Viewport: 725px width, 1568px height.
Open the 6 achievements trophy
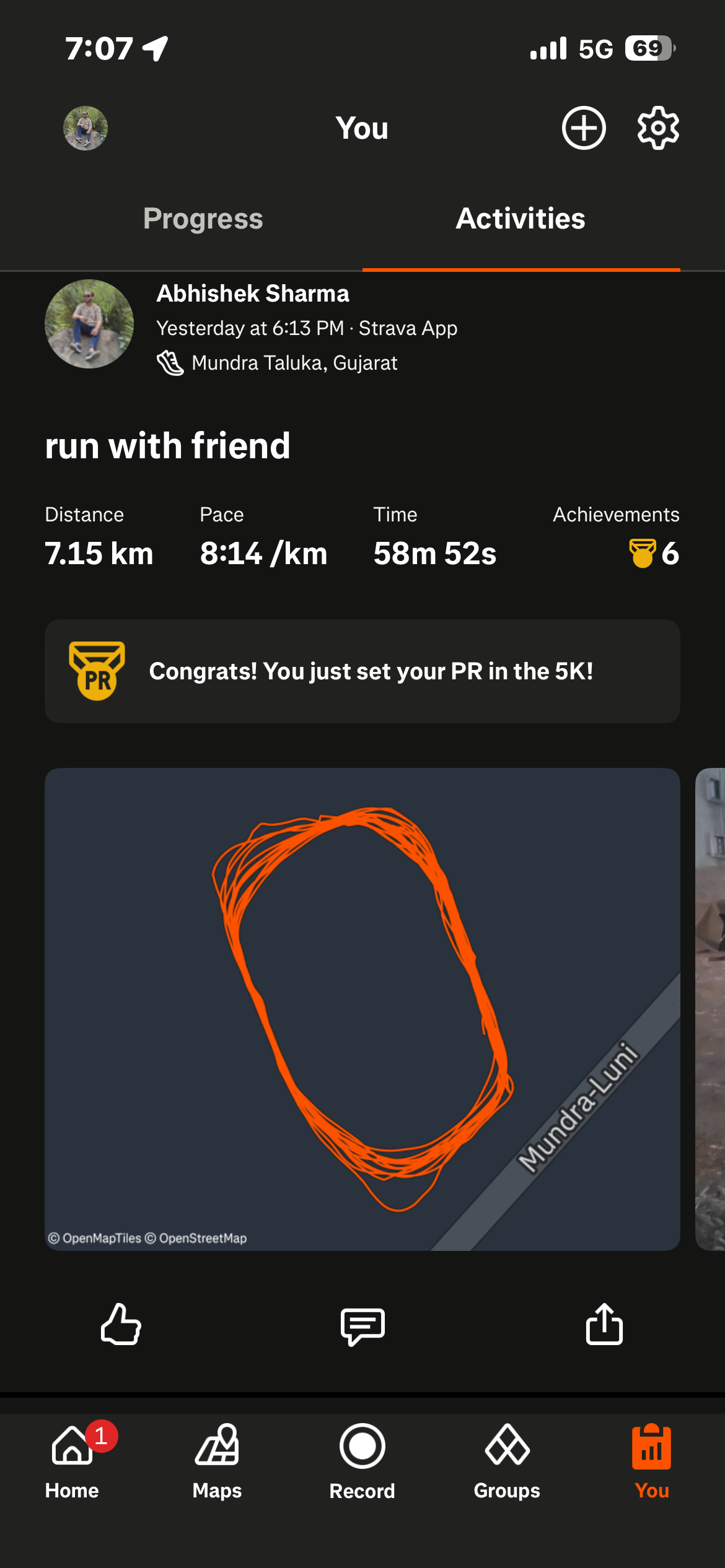(654, 552)
